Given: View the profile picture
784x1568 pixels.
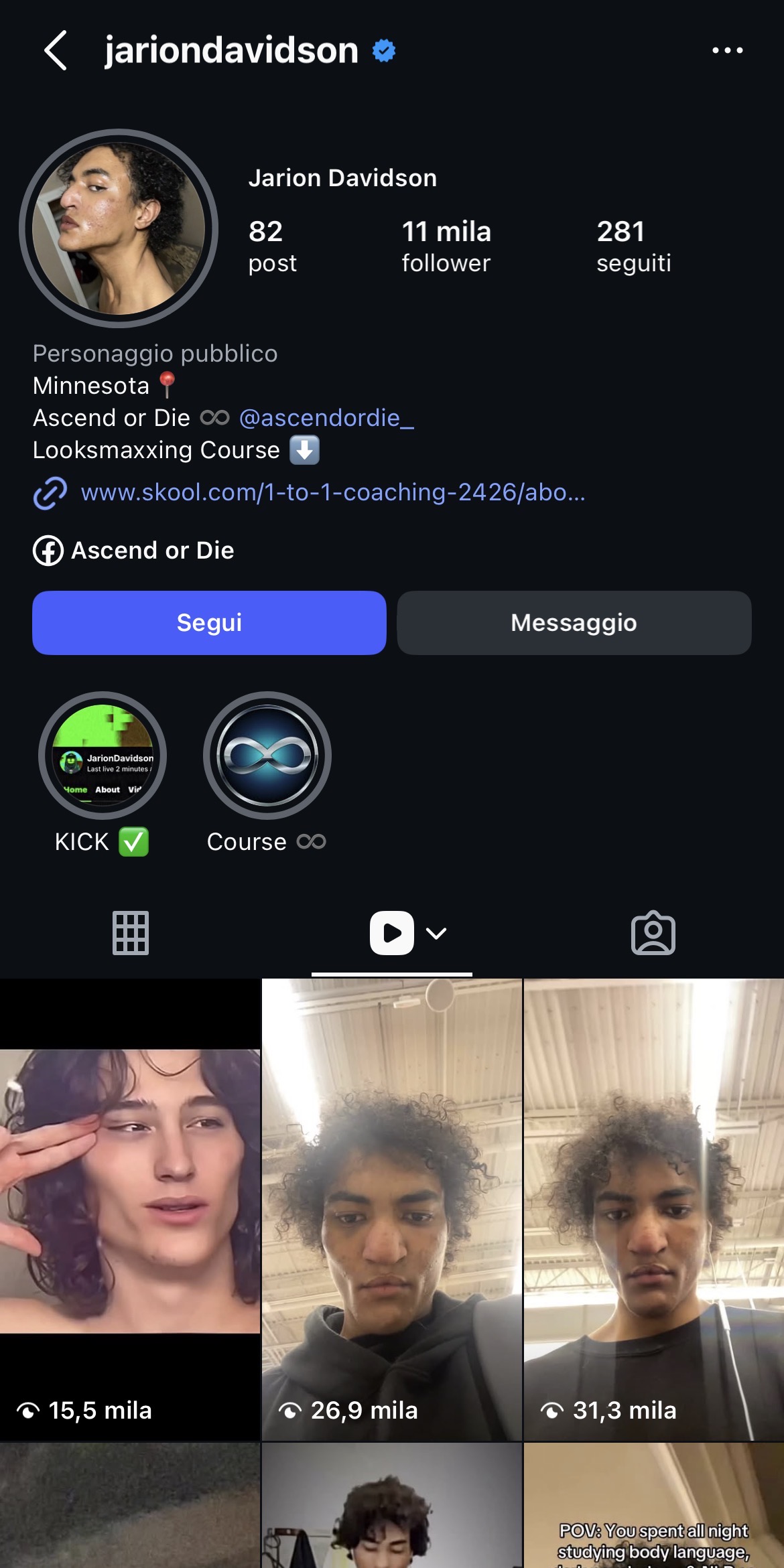Looking at the screenshot, I should pyautogui.click(x=119, y=228).
